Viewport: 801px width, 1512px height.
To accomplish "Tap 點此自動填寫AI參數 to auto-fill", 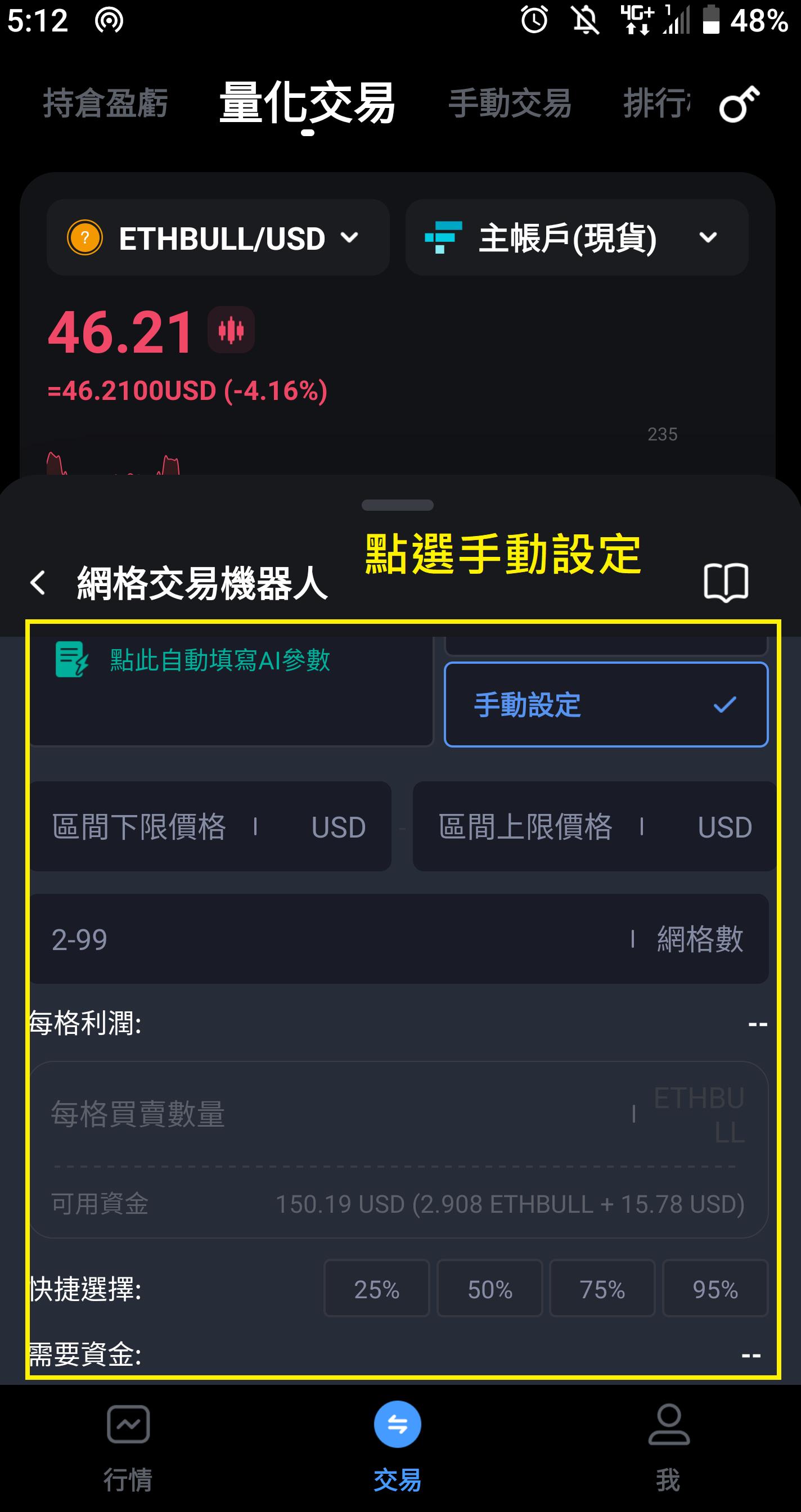I will coord(220,660).
